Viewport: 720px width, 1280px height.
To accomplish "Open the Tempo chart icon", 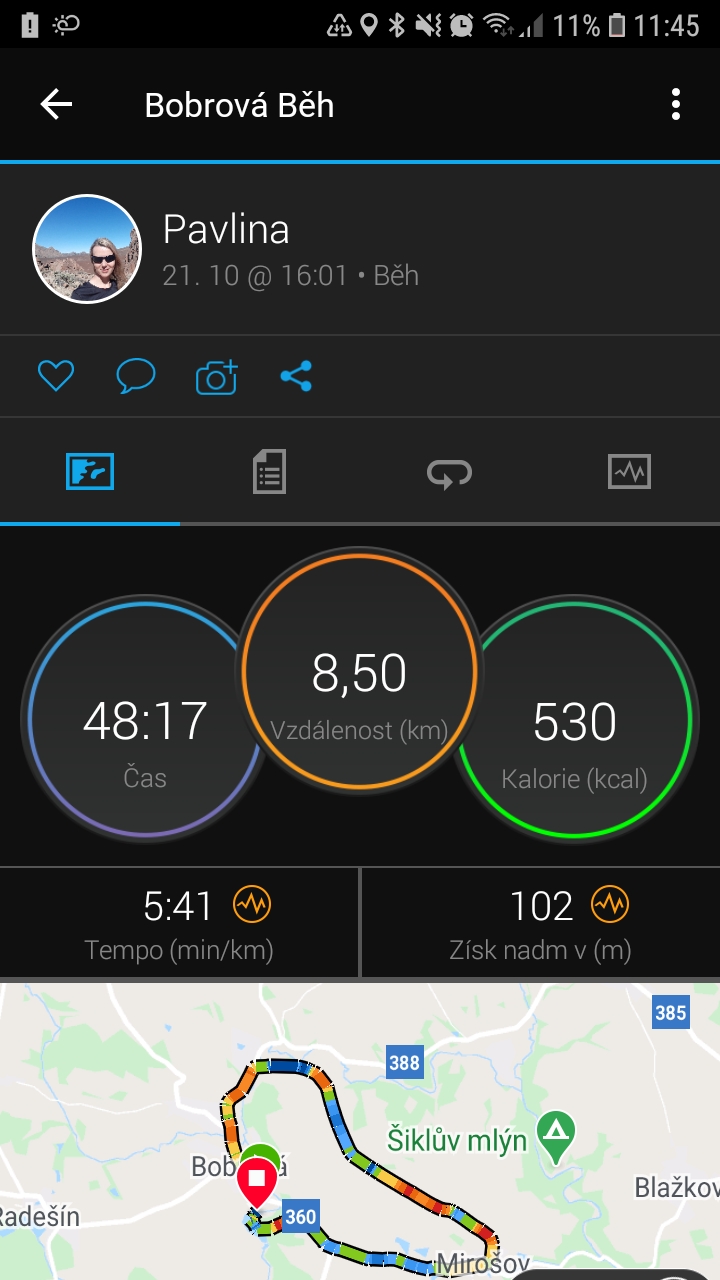I will tap(252, 905).
